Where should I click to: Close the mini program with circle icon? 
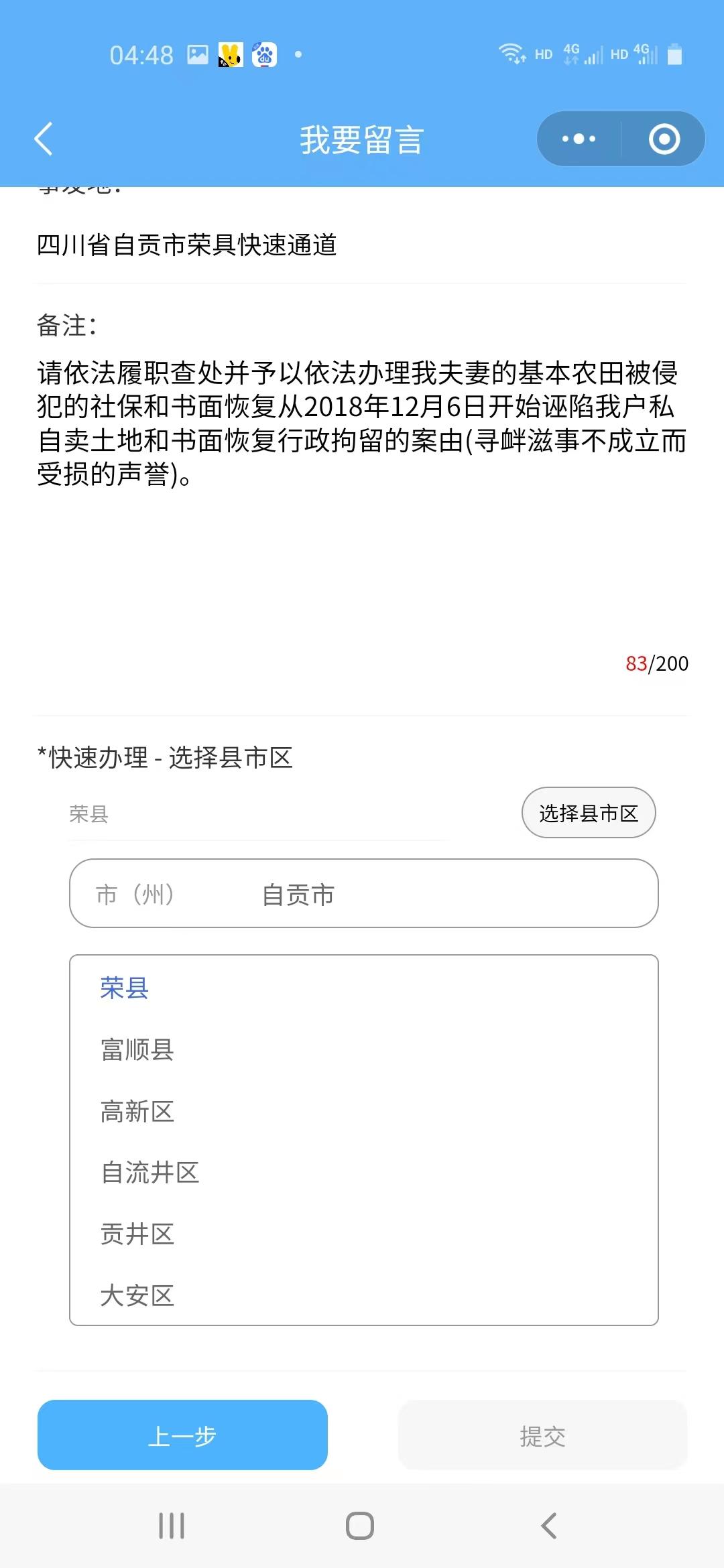pos(664,139)
